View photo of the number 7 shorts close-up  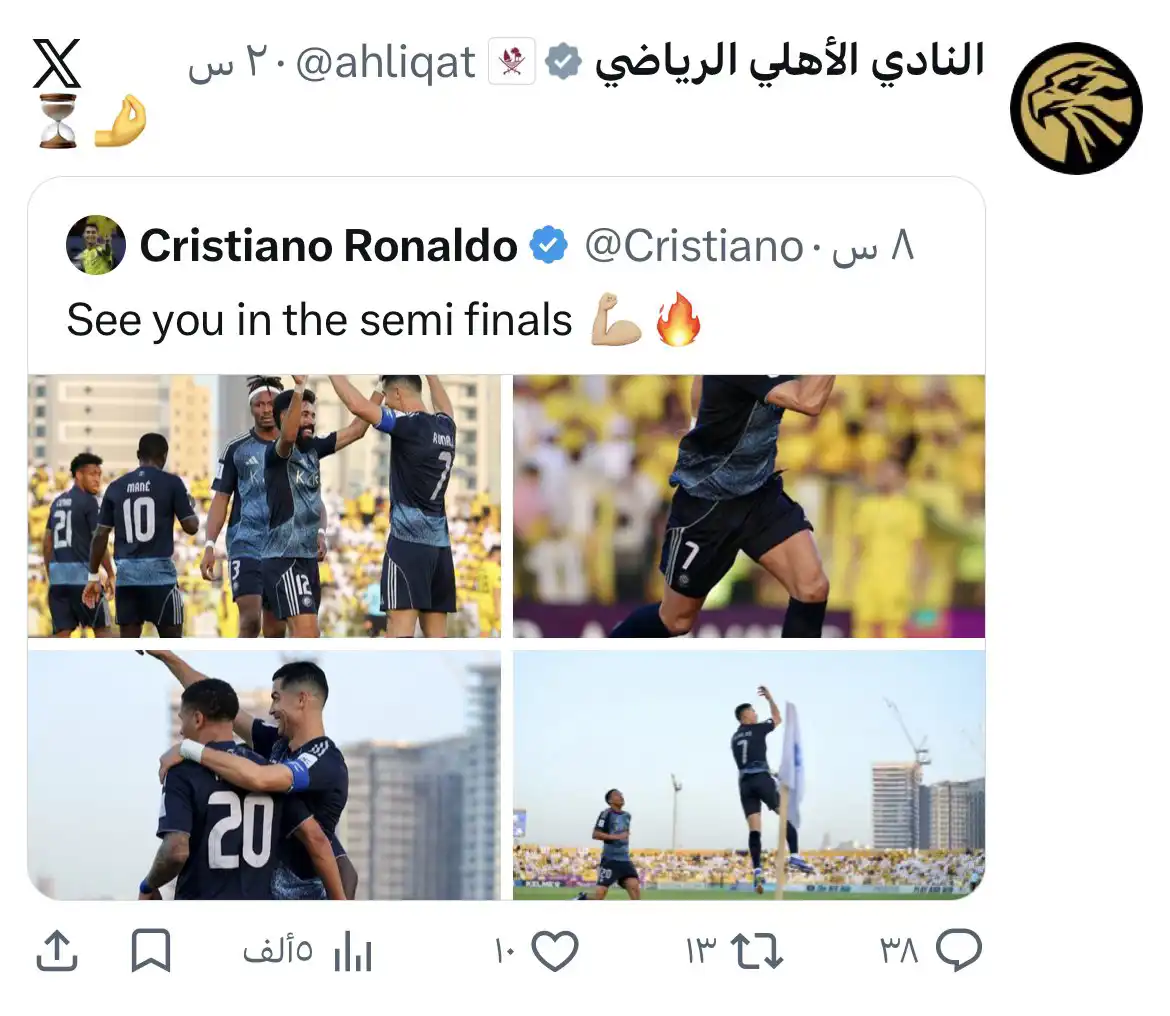pyautogui.click(x=748, y=506)
